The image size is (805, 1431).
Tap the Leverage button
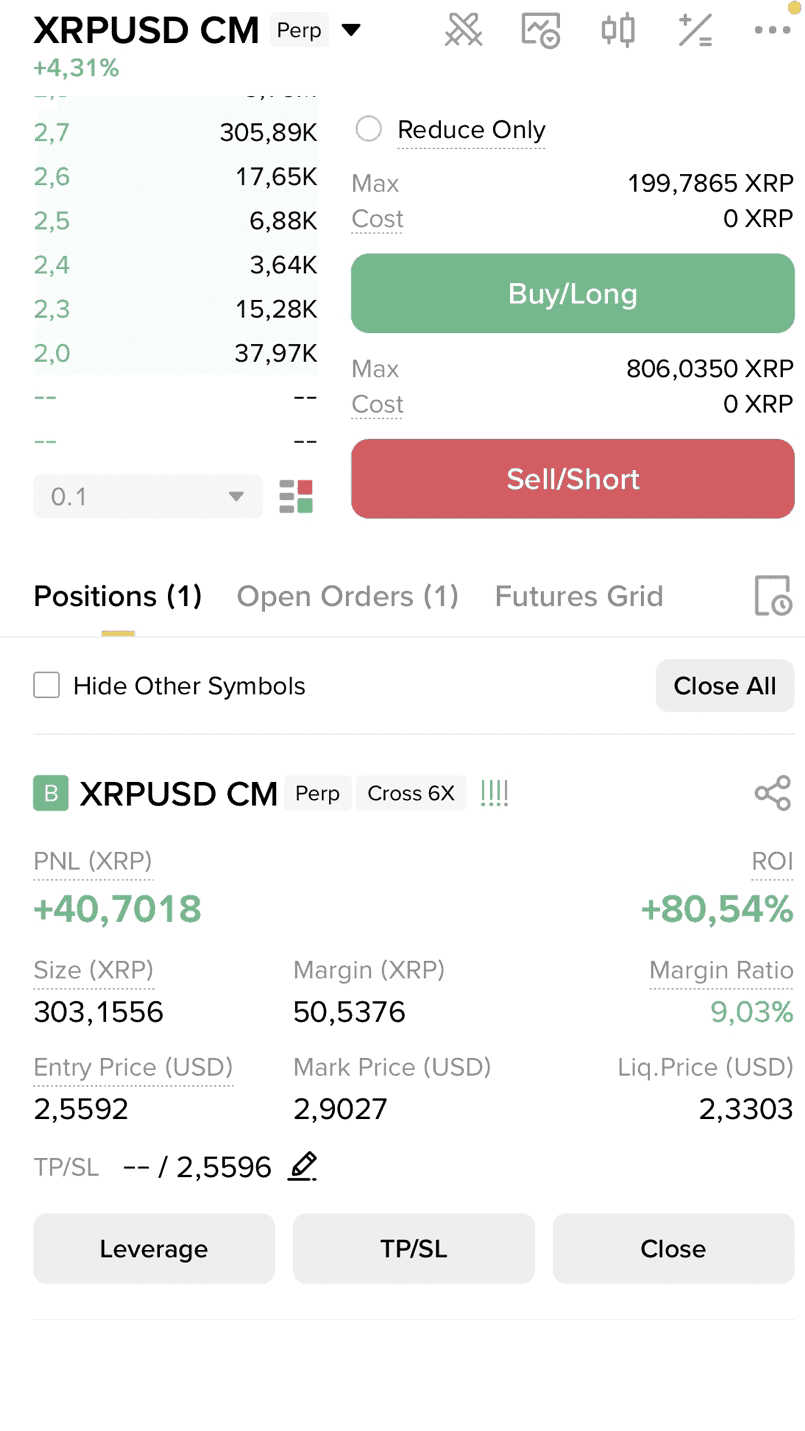click(154, 1248)
